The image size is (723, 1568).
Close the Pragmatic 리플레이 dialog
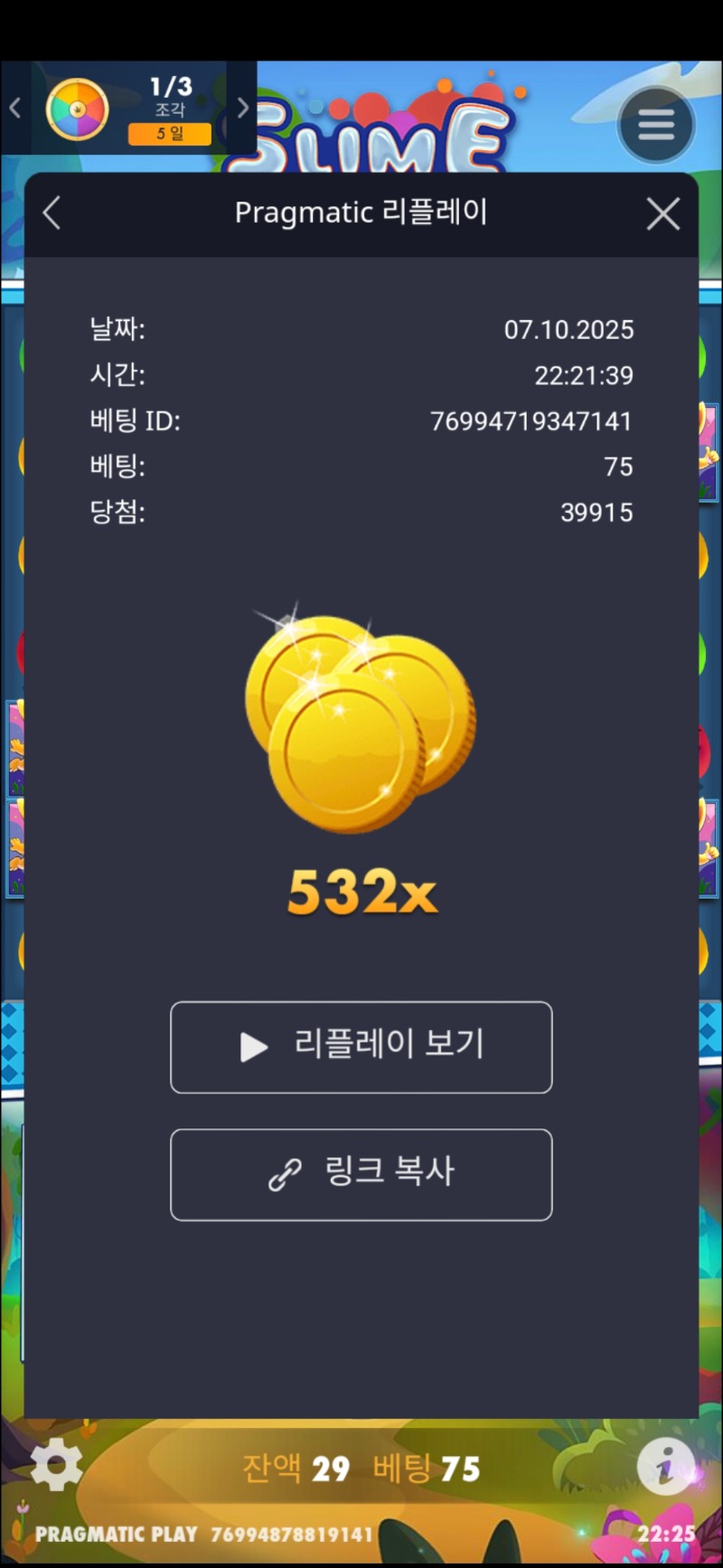pyautogui.click(x=663, y=214)
